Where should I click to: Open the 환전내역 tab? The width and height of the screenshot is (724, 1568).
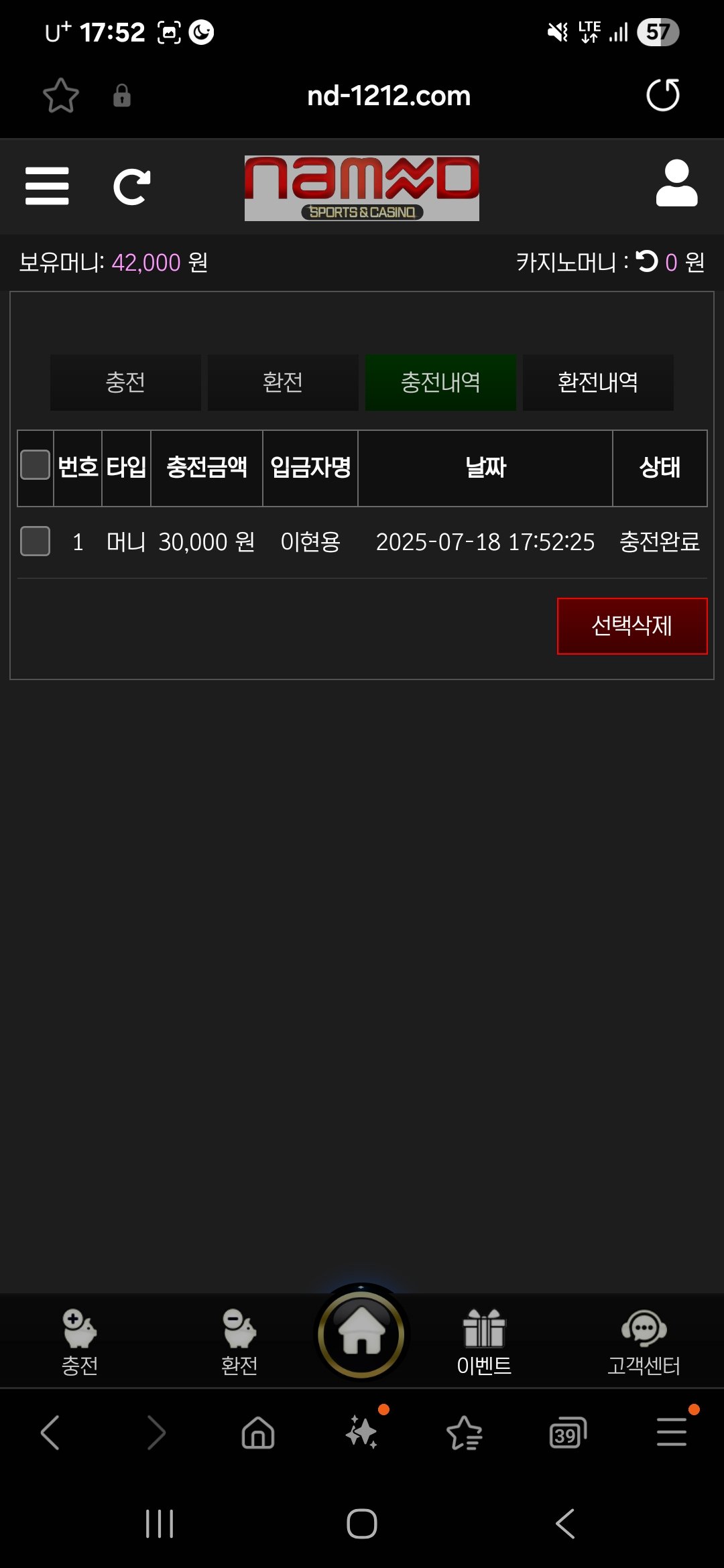click(598, 383)
